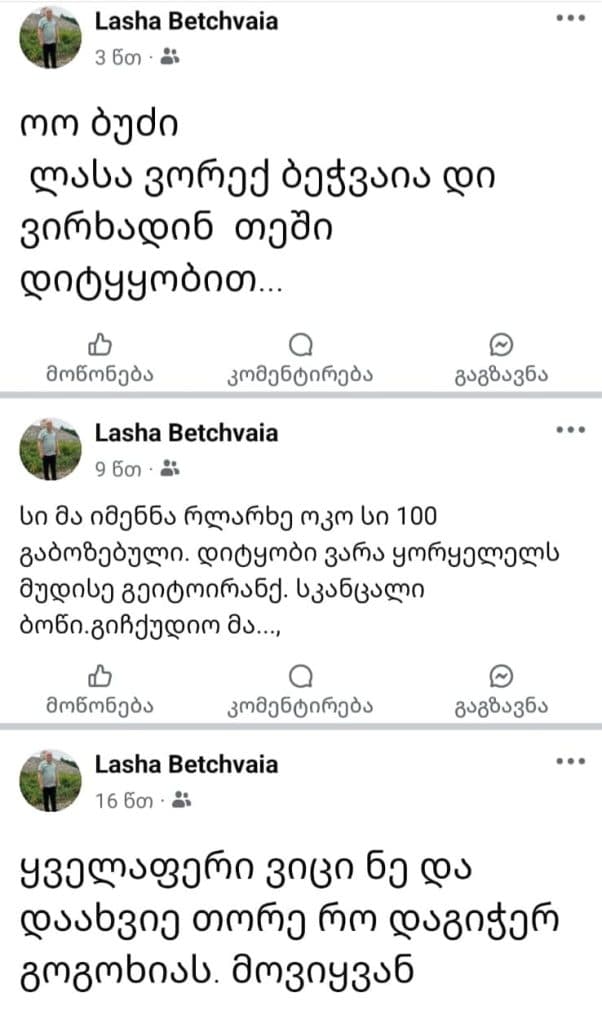Open overflow menu of the 3 სთ post
The image size is (602, 1024).
tap(570, 19)
